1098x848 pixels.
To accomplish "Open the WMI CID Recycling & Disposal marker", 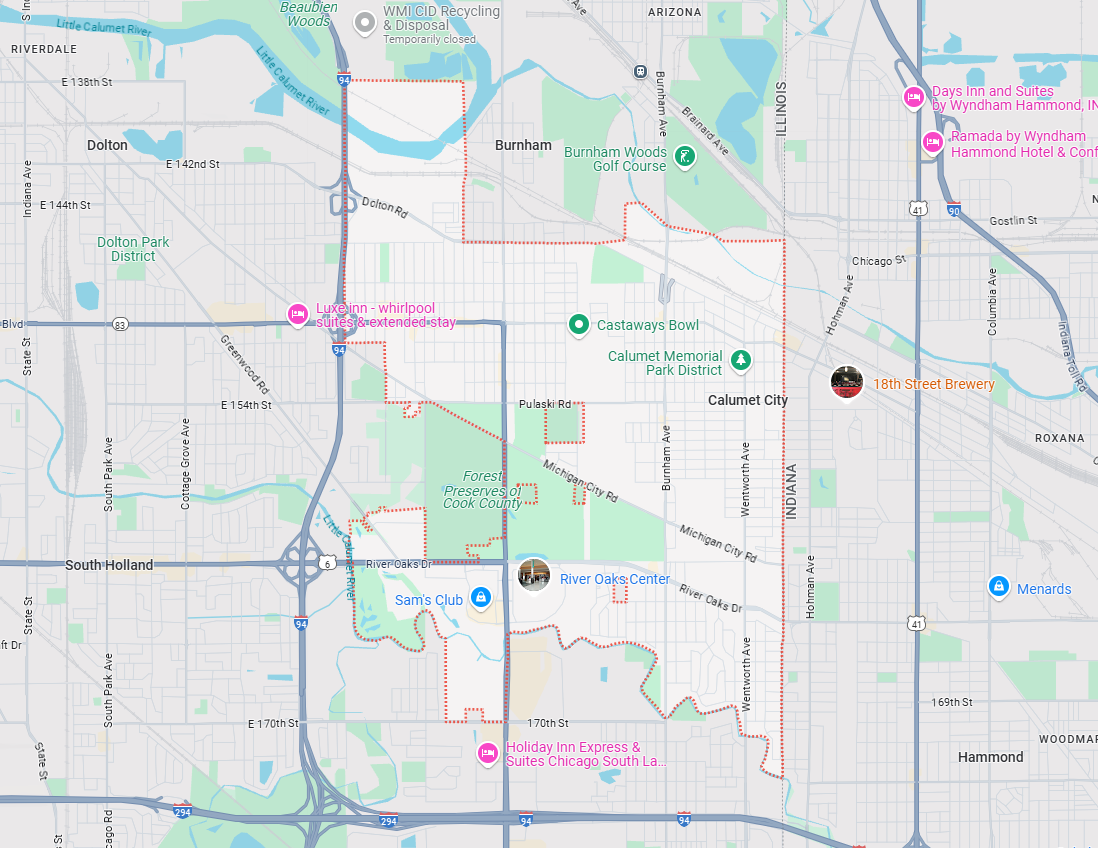I will pos(365,21).
